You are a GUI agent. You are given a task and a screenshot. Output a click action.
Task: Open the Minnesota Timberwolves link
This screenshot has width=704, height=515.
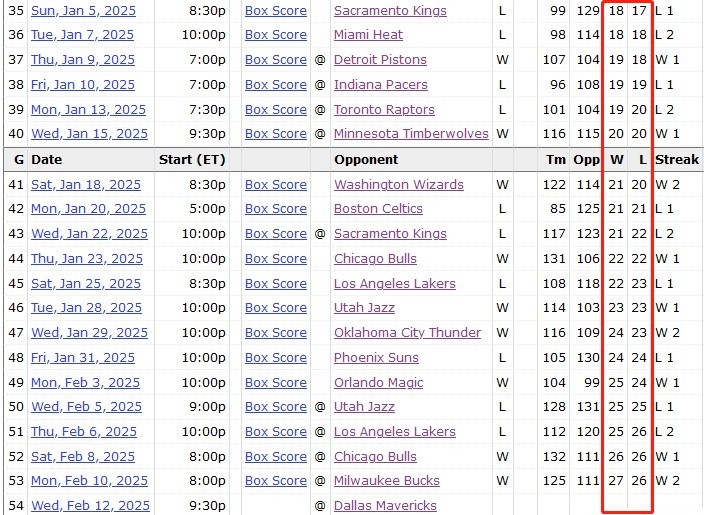pos(411,134)
